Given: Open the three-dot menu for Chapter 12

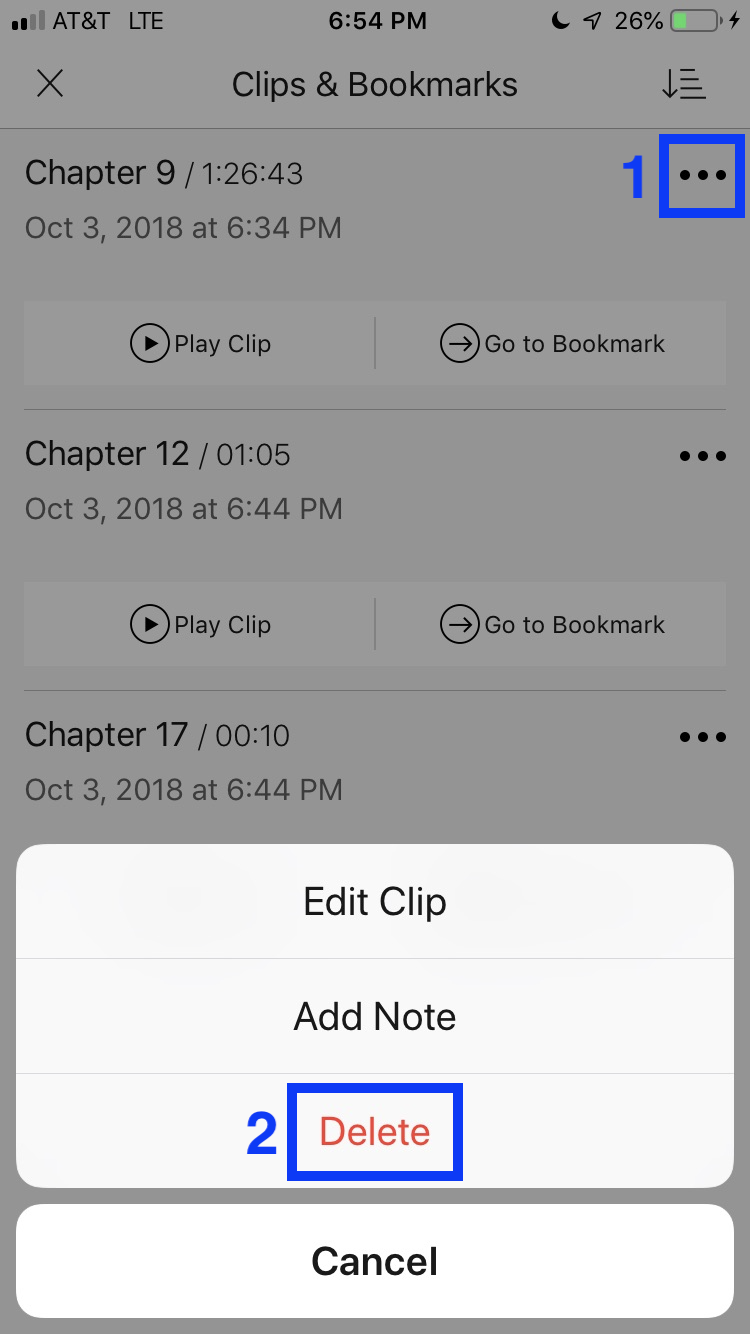Looking at the screenshot, I should pos(702,456).
